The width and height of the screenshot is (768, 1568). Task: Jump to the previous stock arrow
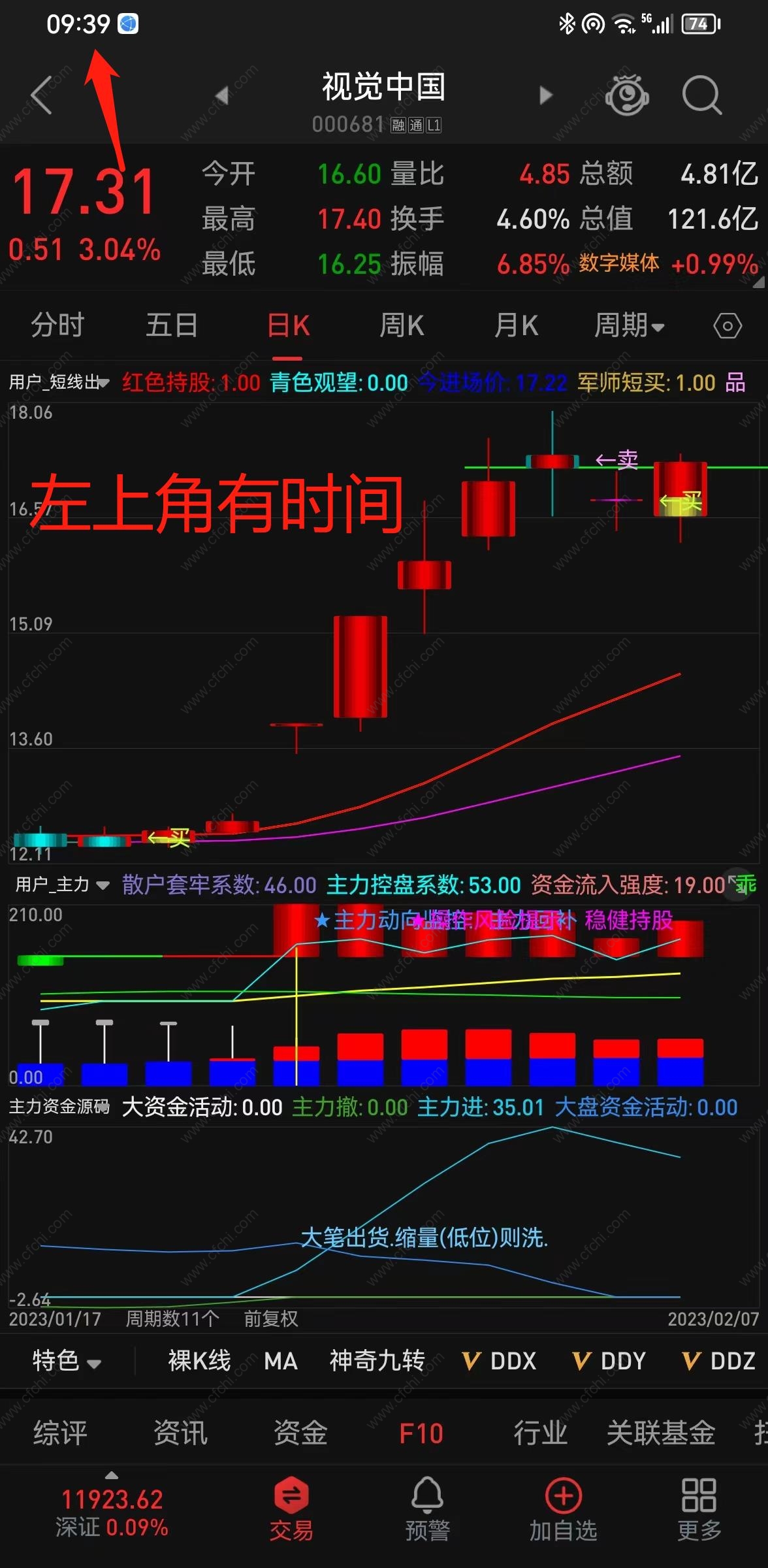222,95
